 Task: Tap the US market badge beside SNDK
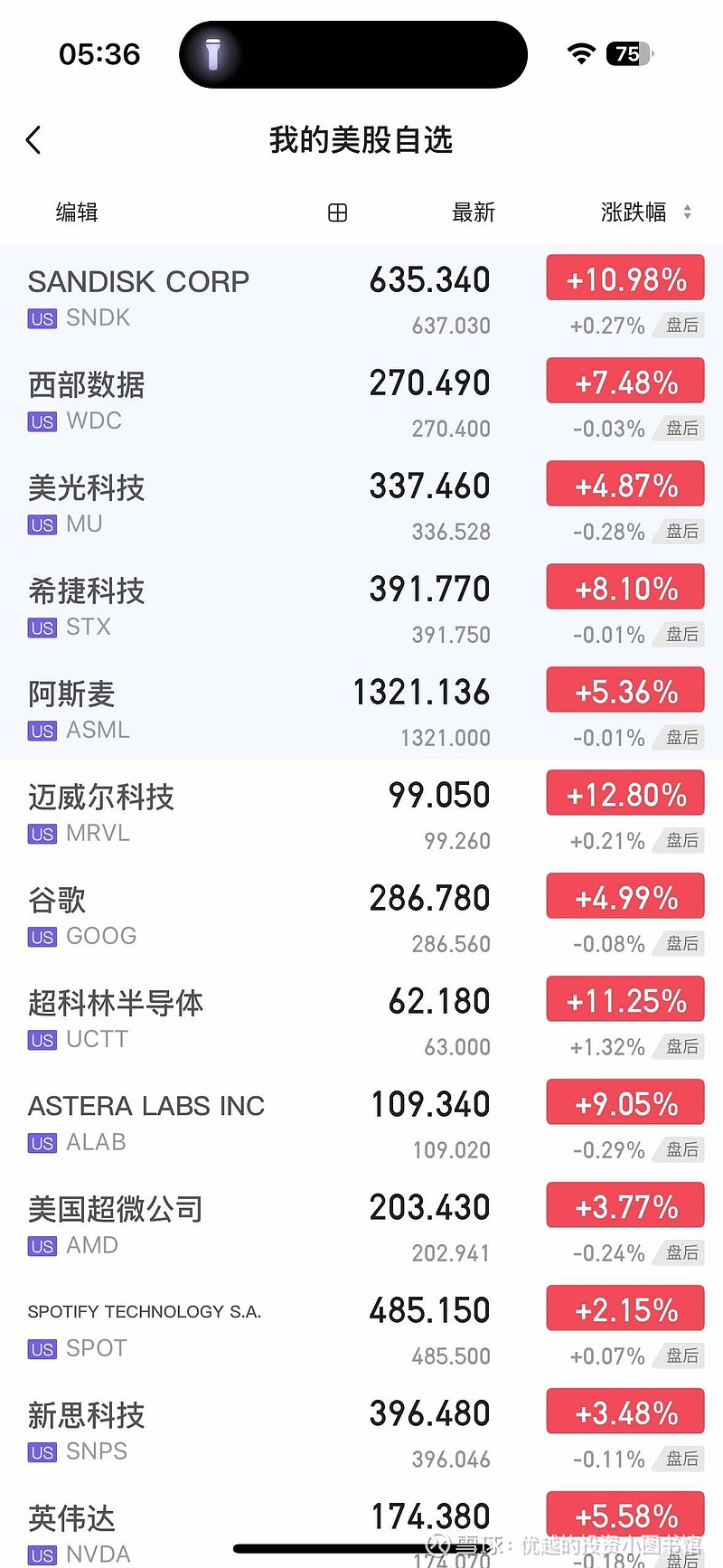click(42, 317)
